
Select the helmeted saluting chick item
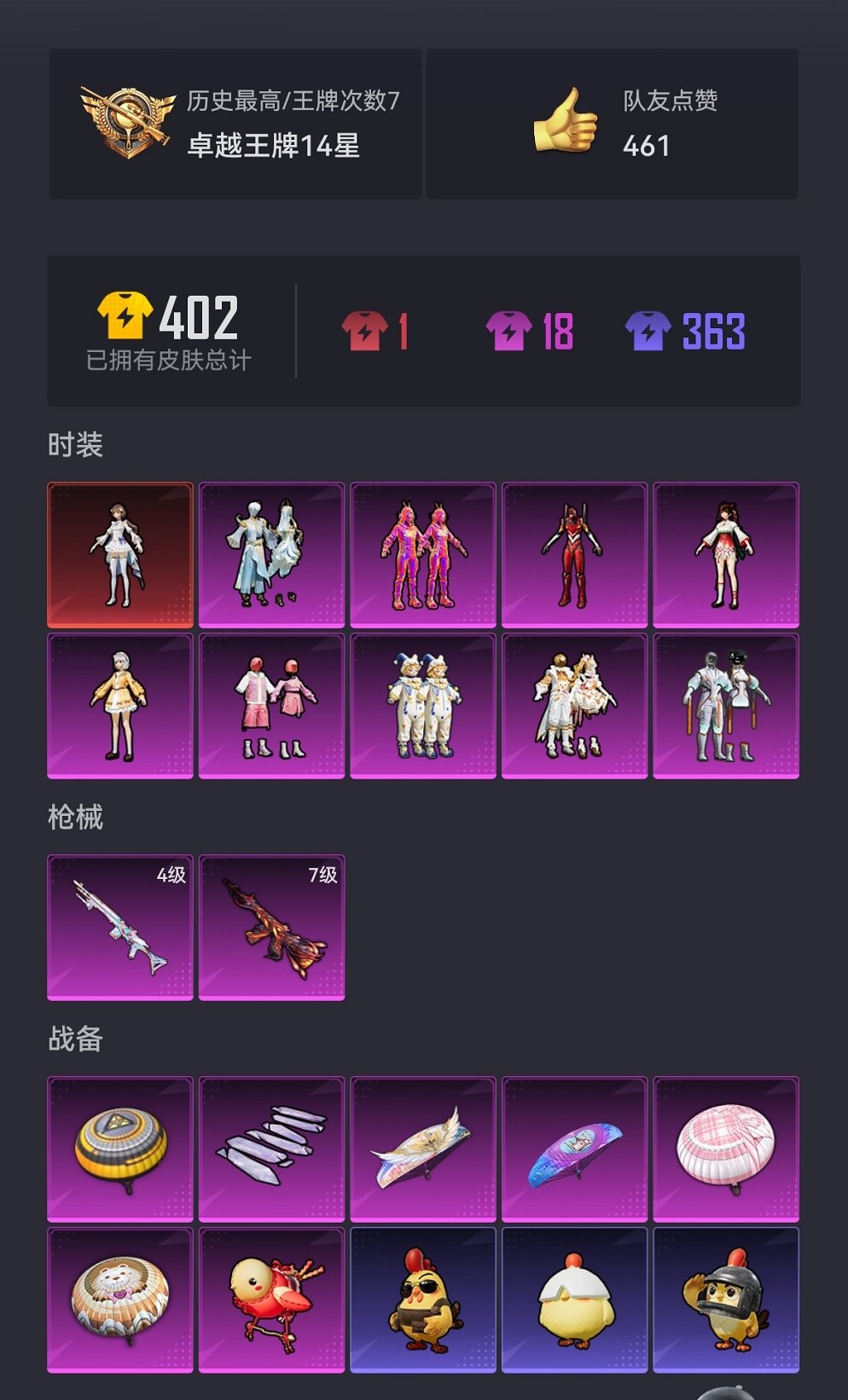point(726,1299)
